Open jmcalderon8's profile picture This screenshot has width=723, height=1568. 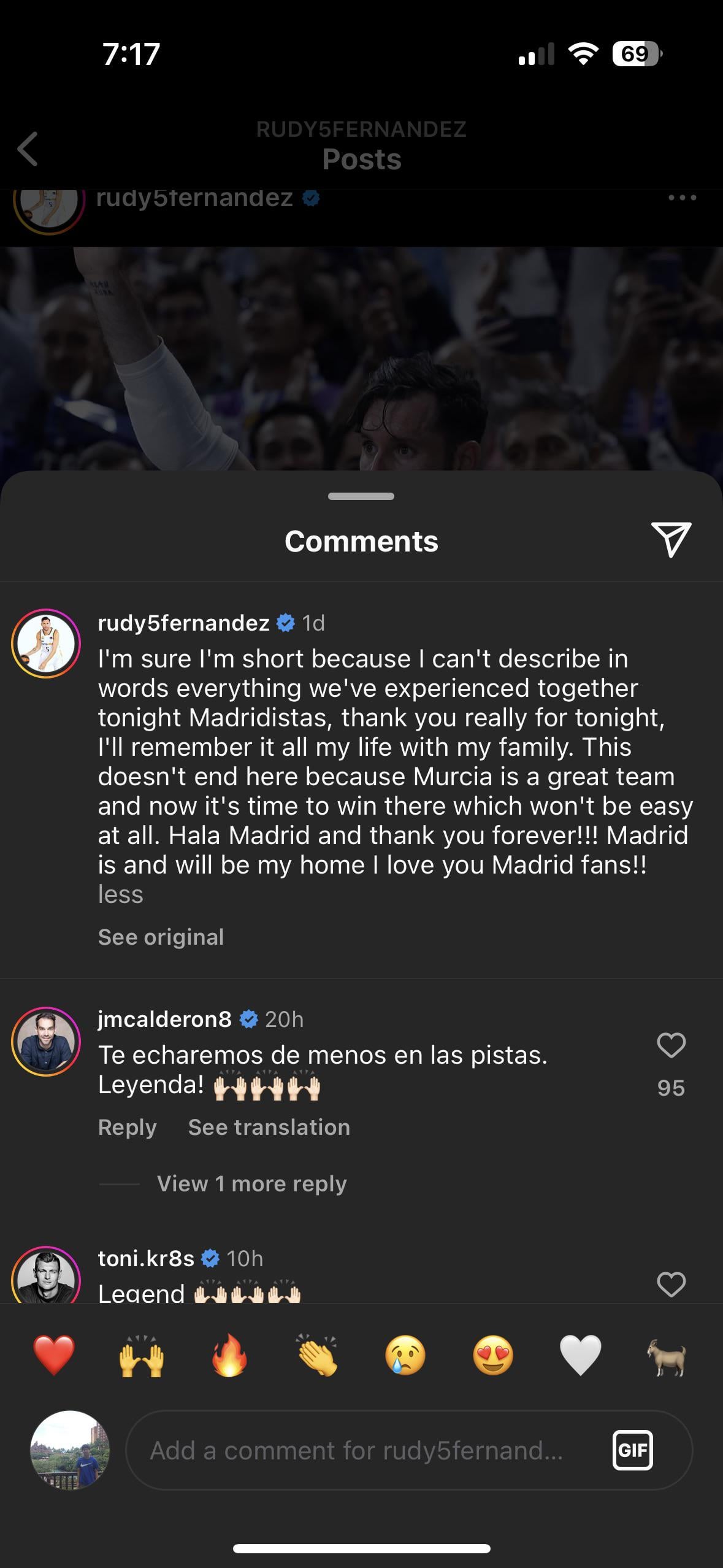tap(46, 1041)
